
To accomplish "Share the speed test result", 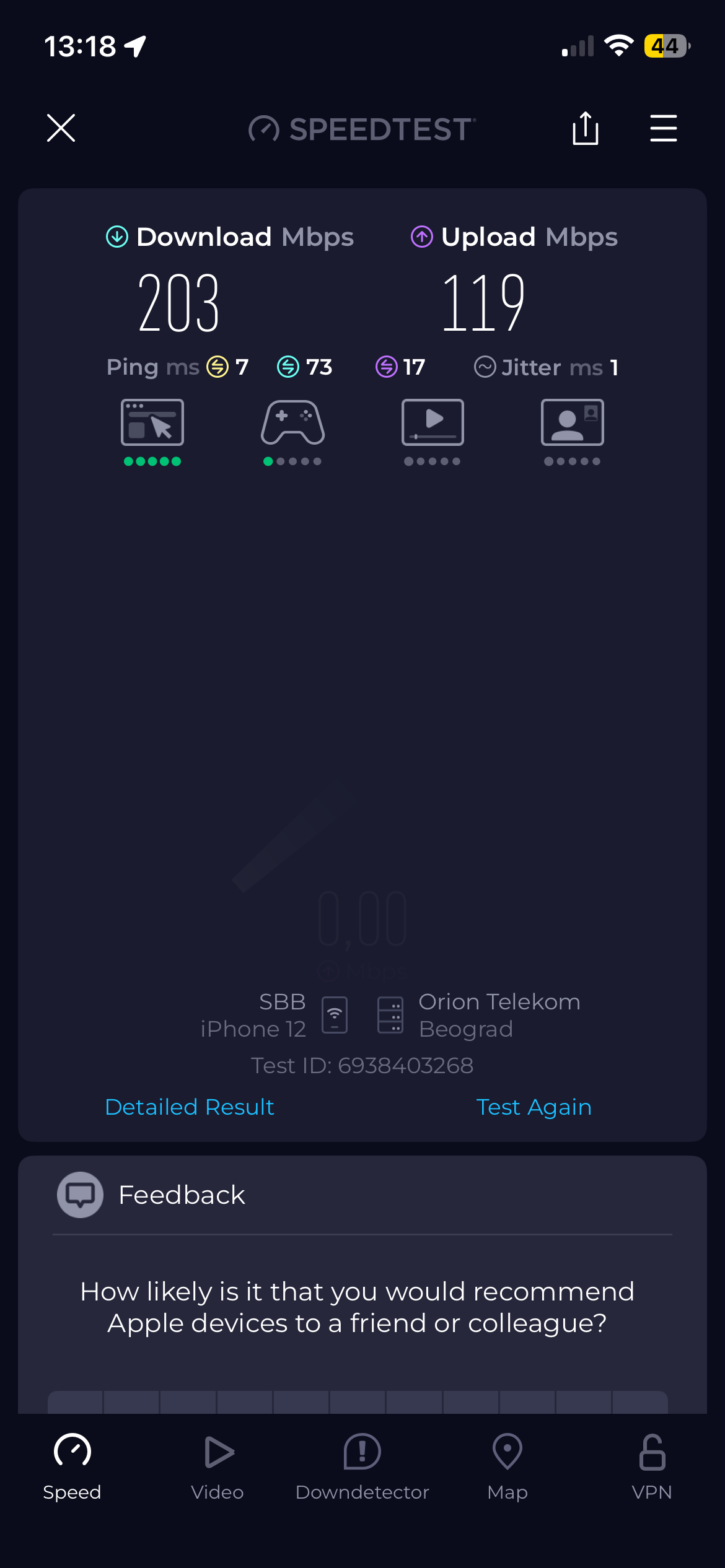I will tap(585, 128).
